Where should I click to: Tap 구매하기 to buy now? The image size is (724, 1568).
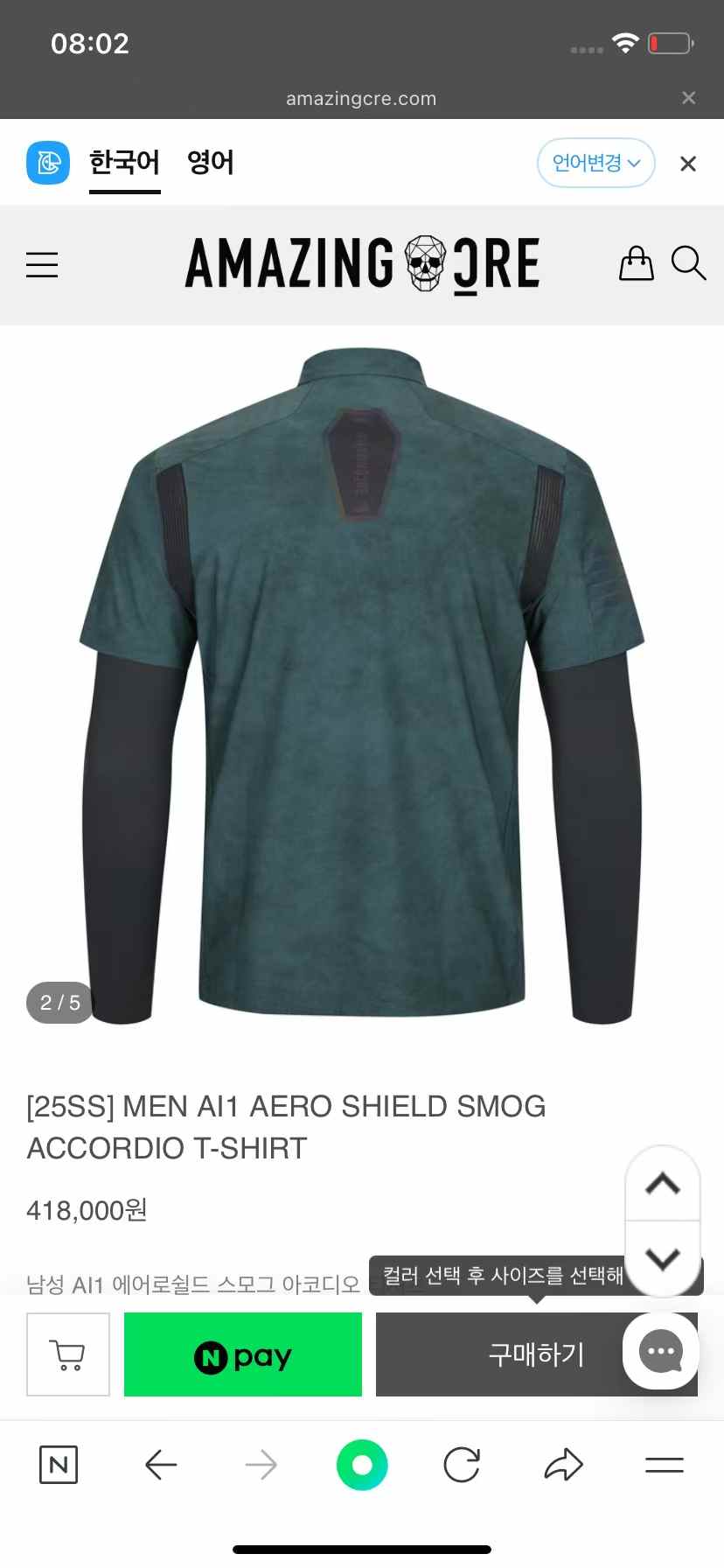[x=498, y=1354]
